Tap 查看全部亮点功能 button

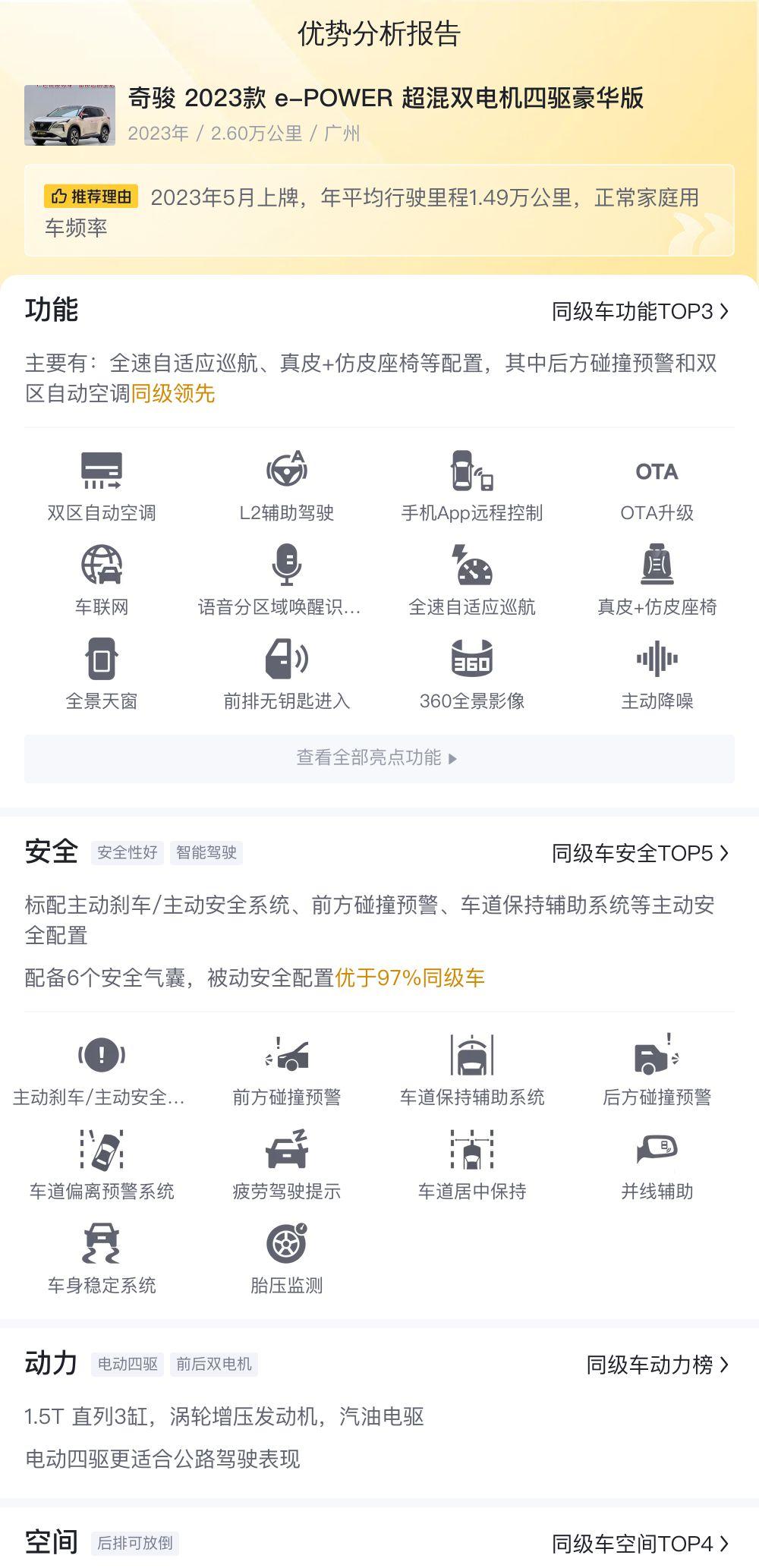pos(379,758)
